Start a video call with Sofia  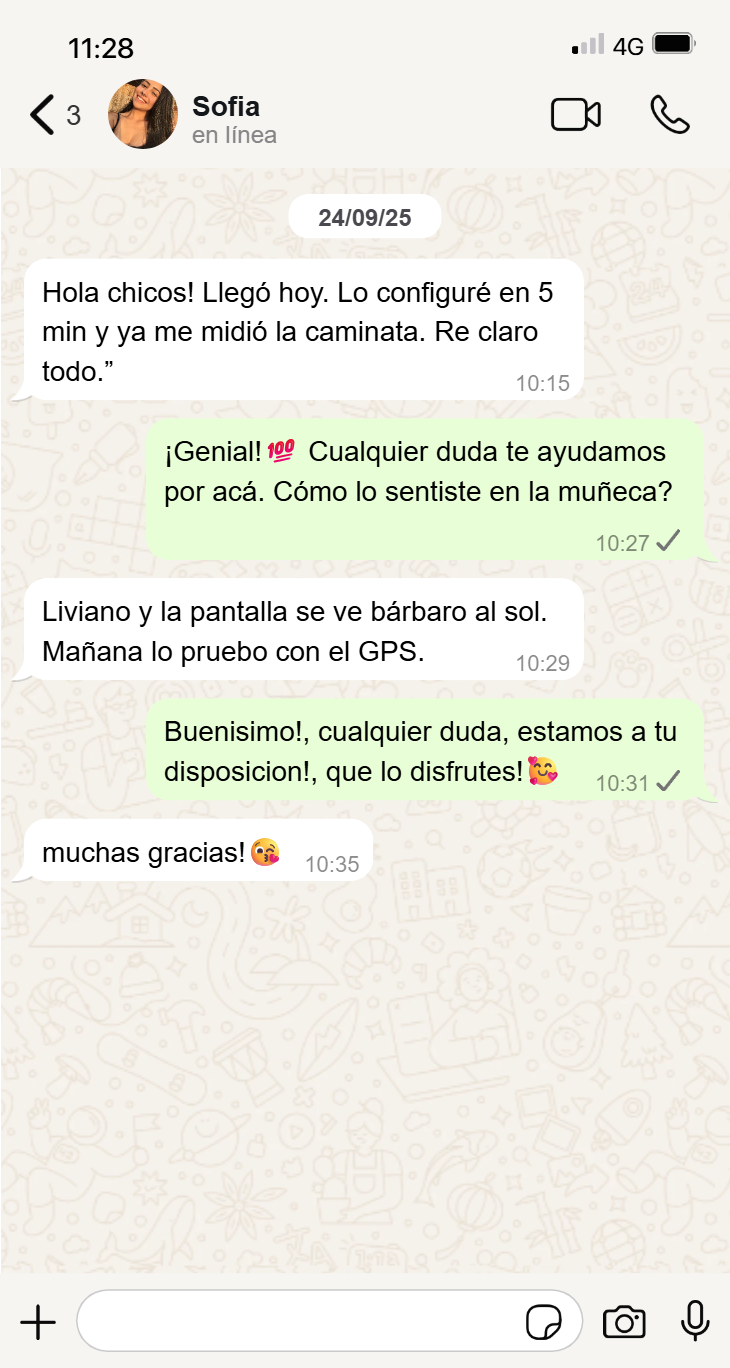(x=575, y=115)
